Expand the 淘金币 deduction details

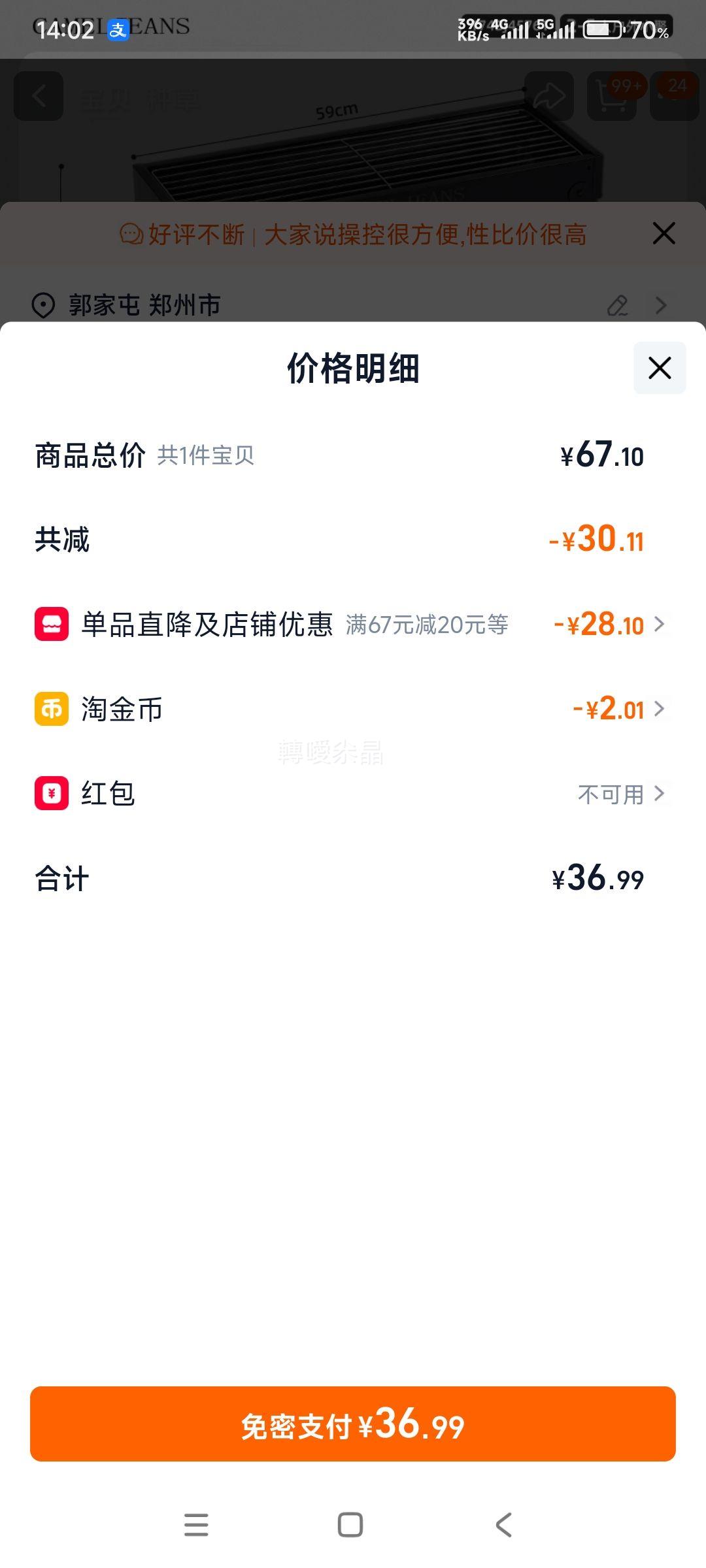660,708
